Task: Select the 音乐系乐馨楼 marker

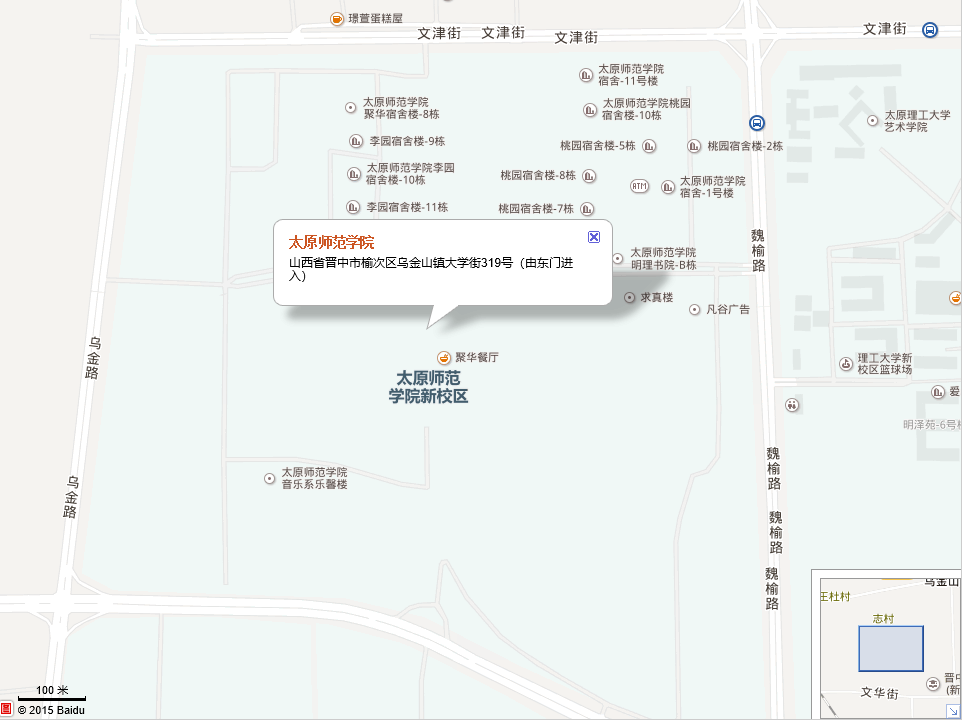Action: (x=269, y=479)
